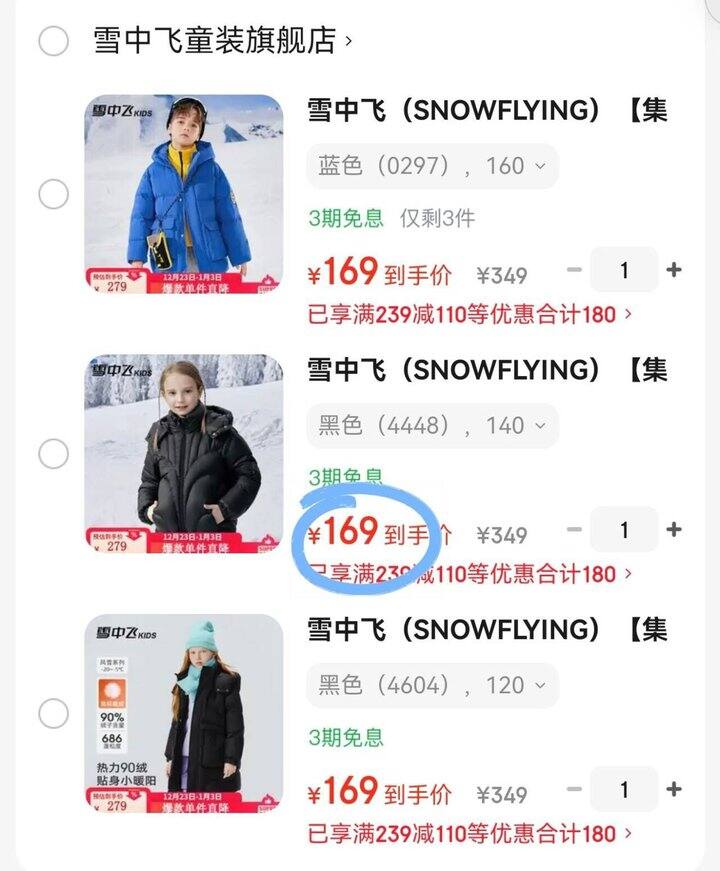Open the 雪中飞童装旗舰店 store page
The image size is (720, 871).
[x=222, y=41]
